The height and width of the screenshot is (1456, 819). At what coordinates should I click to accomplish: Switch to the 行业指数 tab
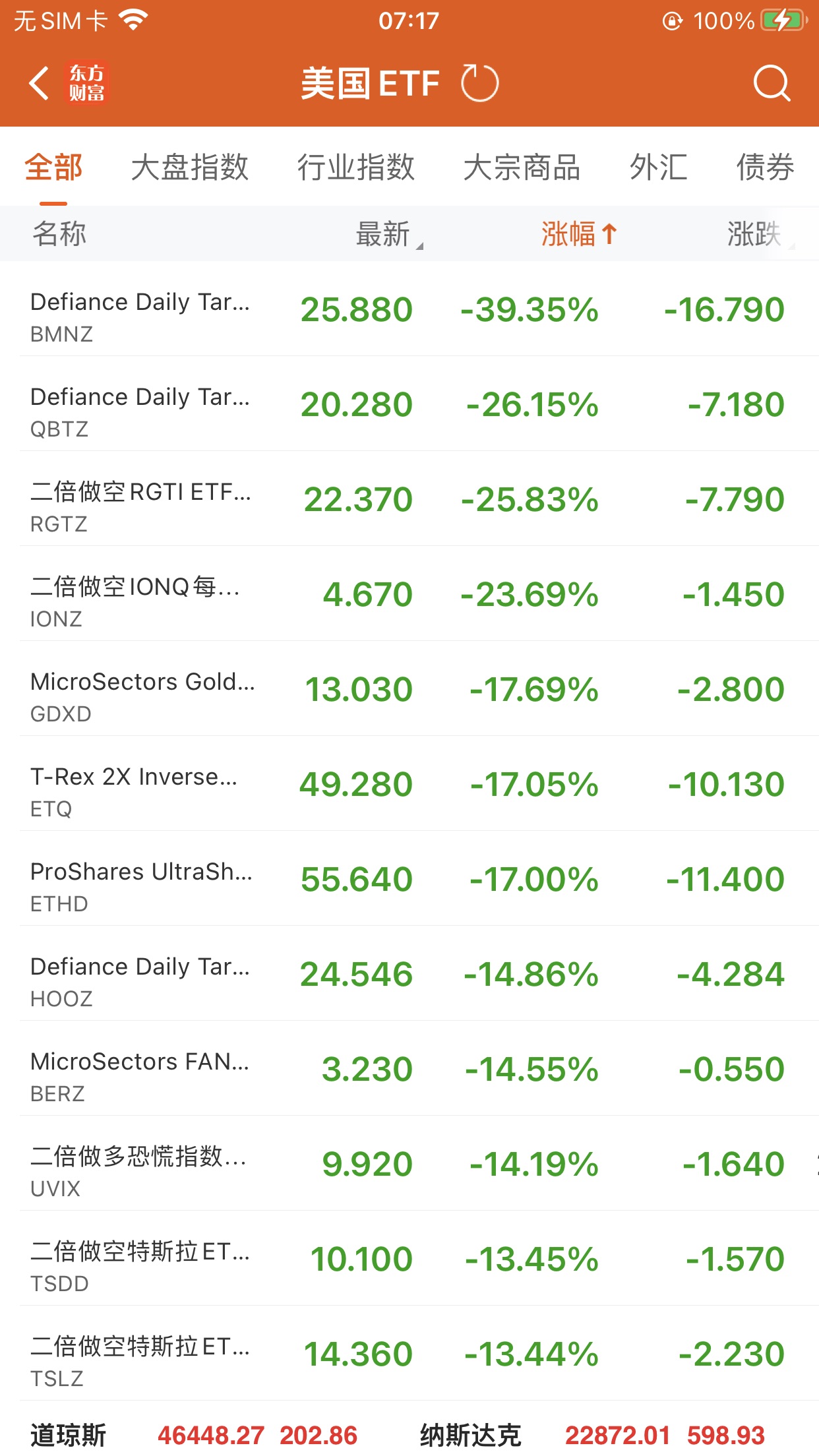tap(355, 167)
